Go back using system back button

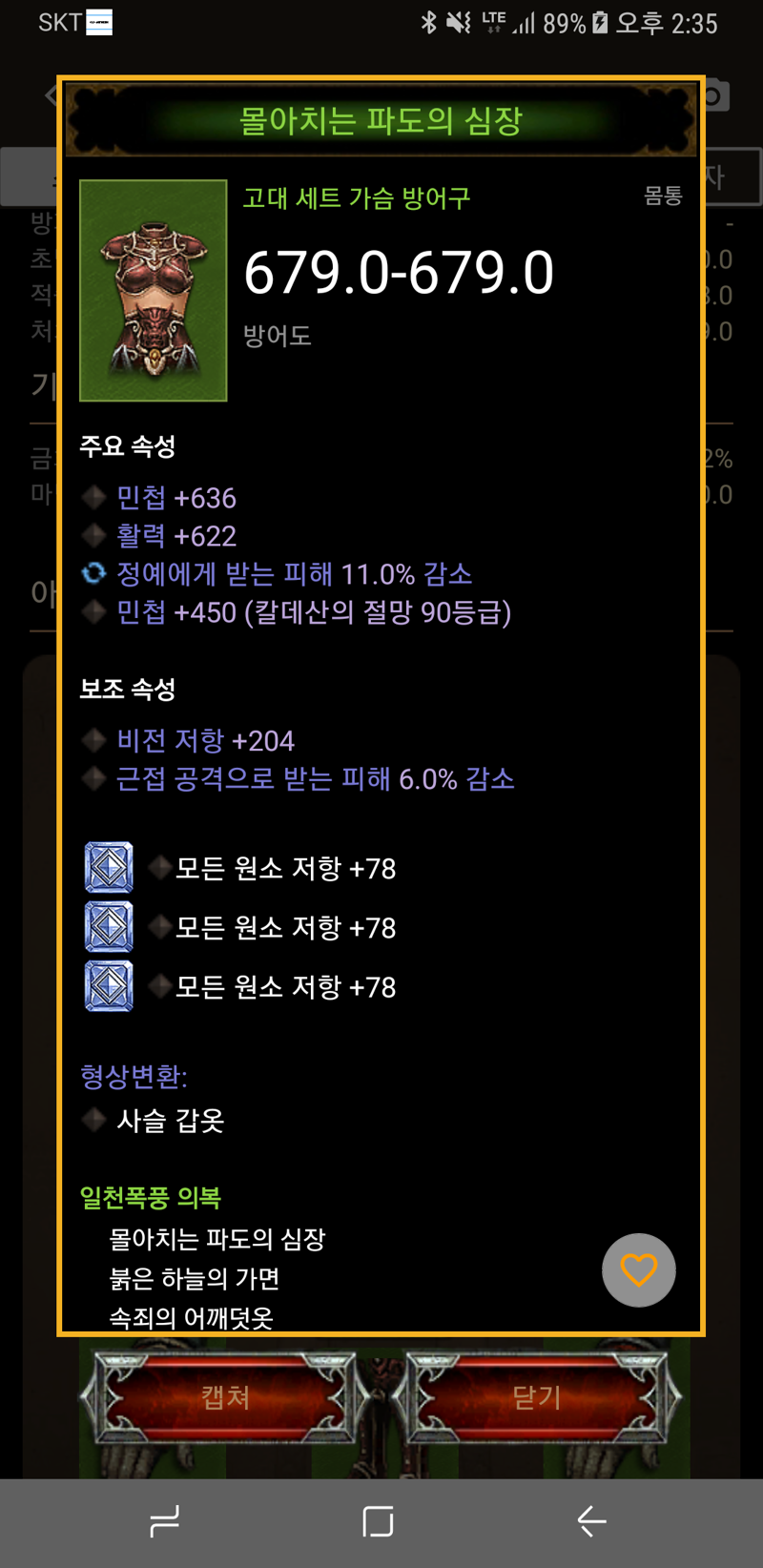tap(592, 1521)
